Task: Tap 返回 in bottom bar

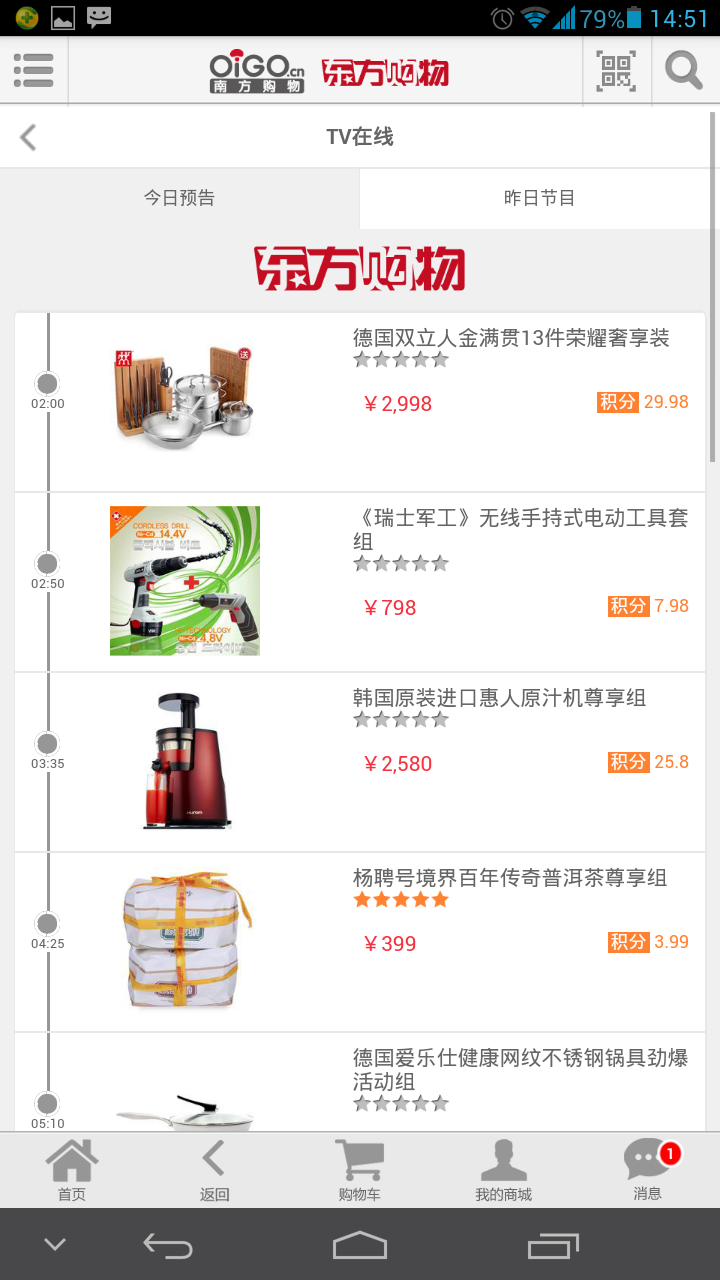Action: 214,1170
